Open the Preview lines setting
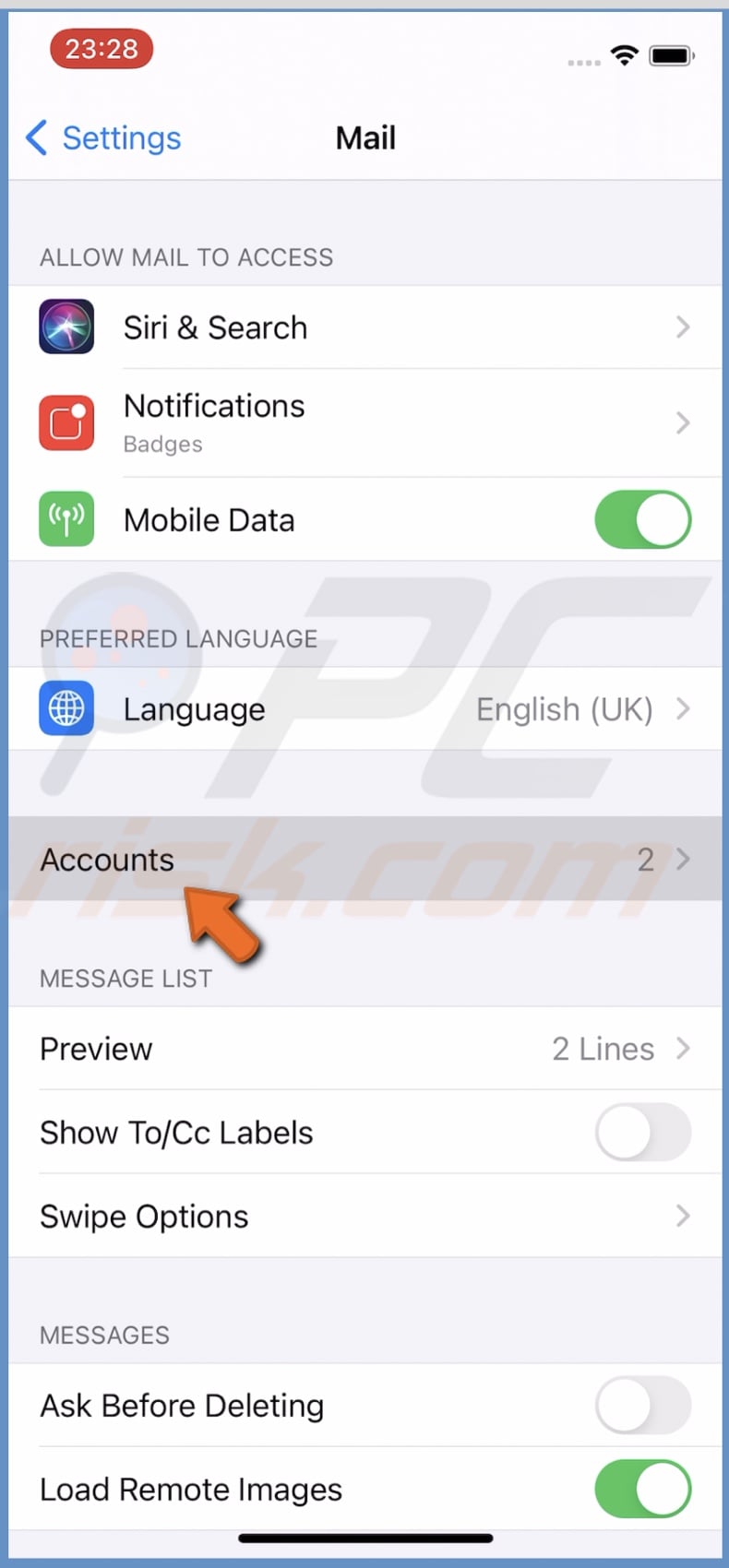The height and width of the screenshot is (1568, 729). (364, 1049)
